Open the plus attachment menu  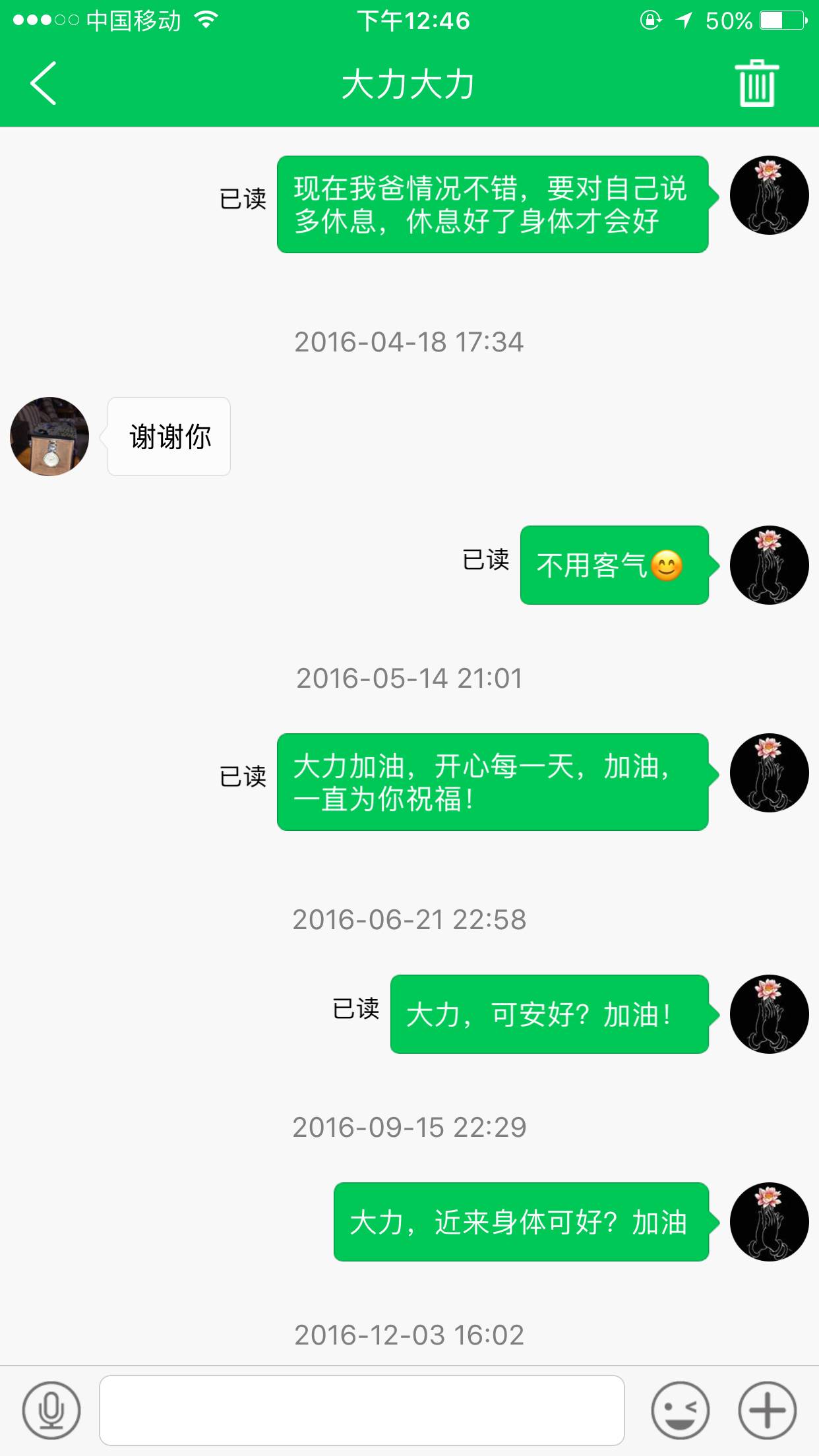pyautogui.click(x=767, y=1410)
